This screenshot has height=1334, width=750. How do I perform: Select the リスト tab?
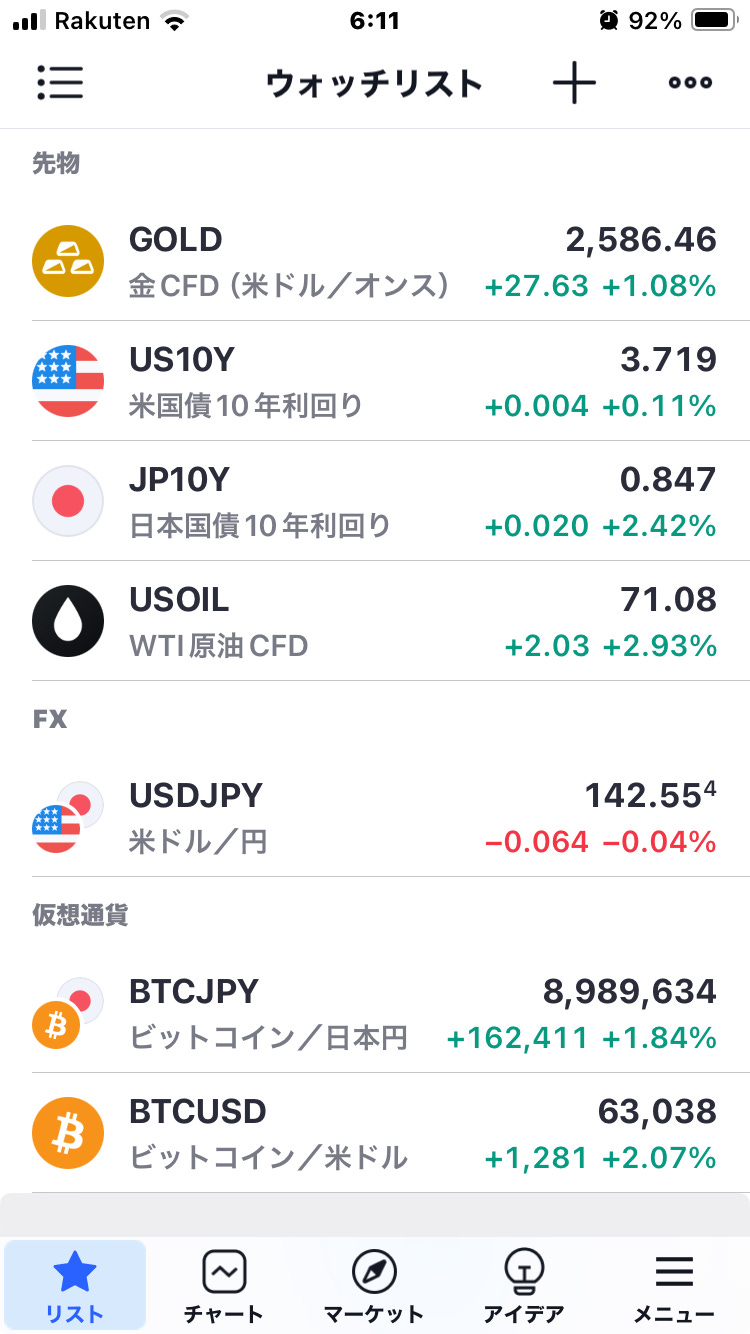(75, 1286)
